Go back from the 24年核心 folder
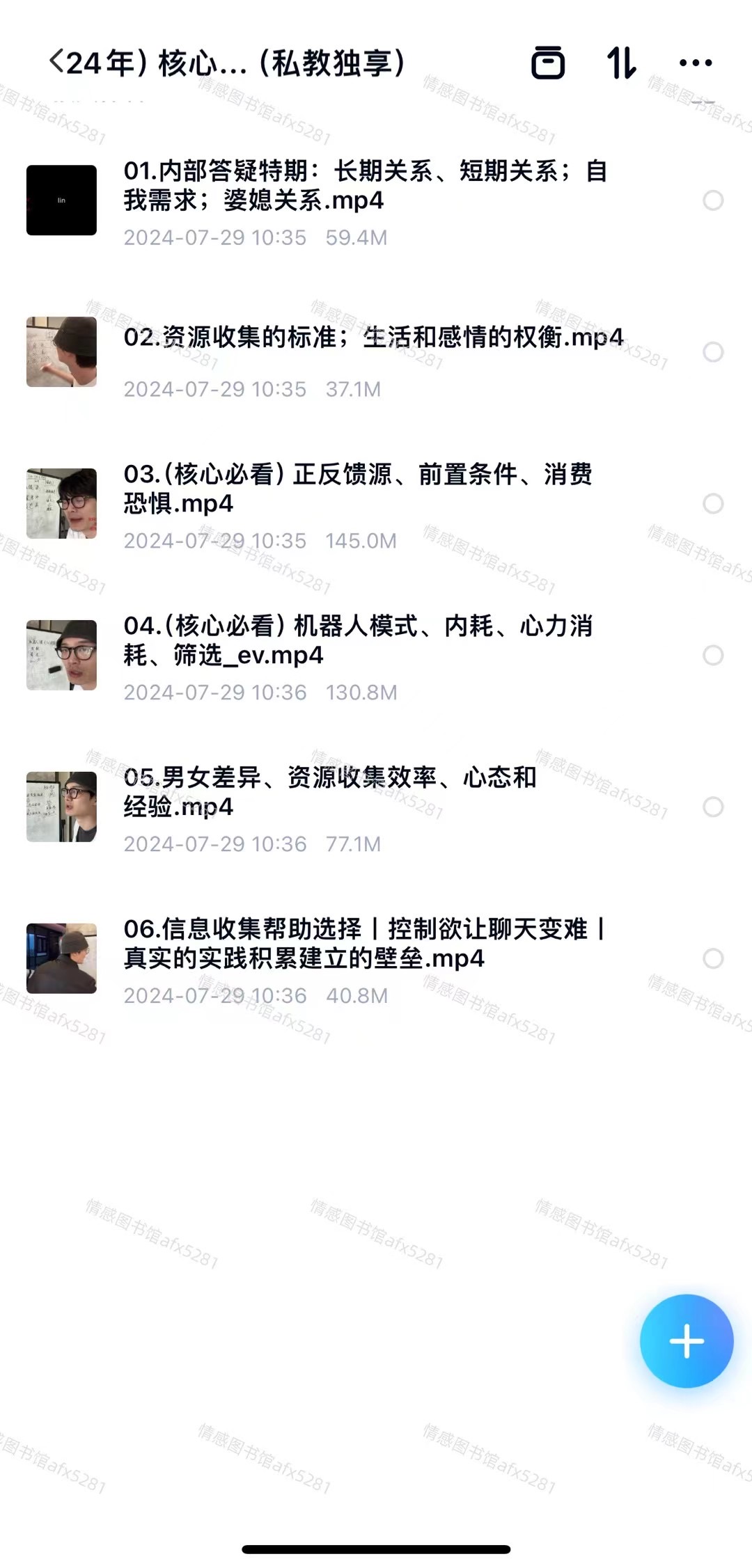The width and height of the screenshot is (752, 1568). (57, 63)
